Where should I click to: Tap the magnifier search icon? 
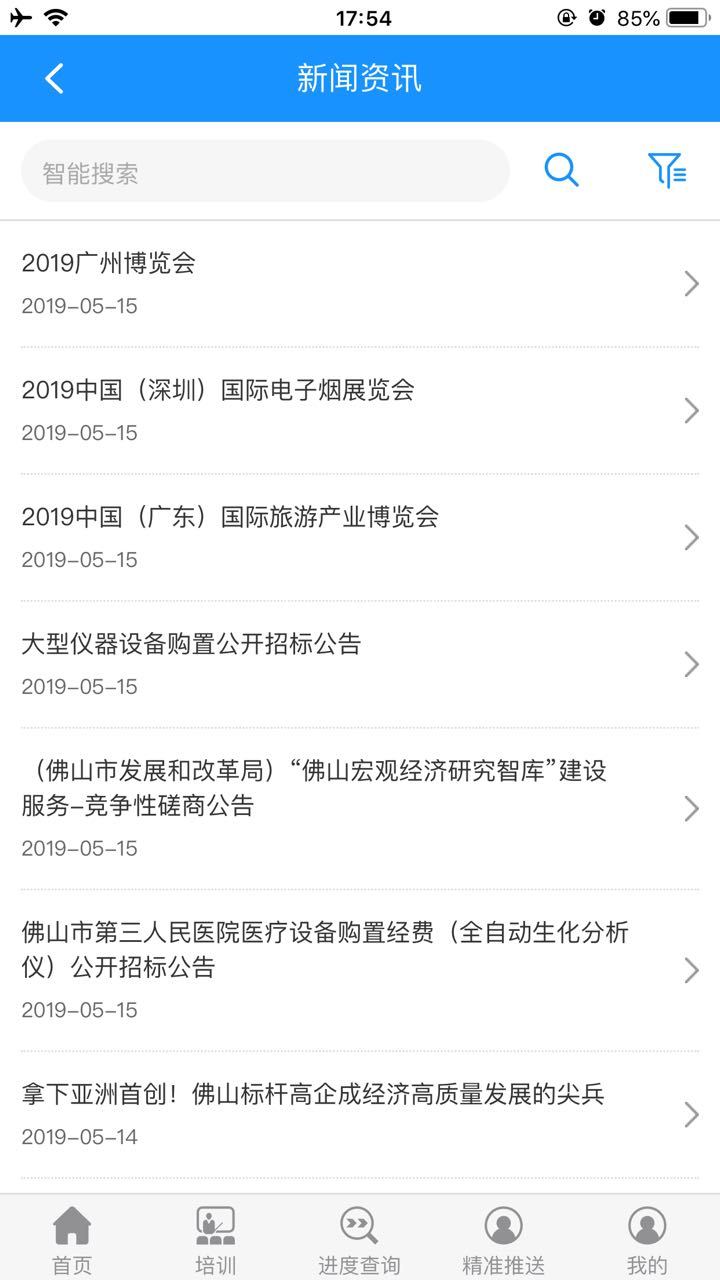pyautogui.click(x=561, y=170)
